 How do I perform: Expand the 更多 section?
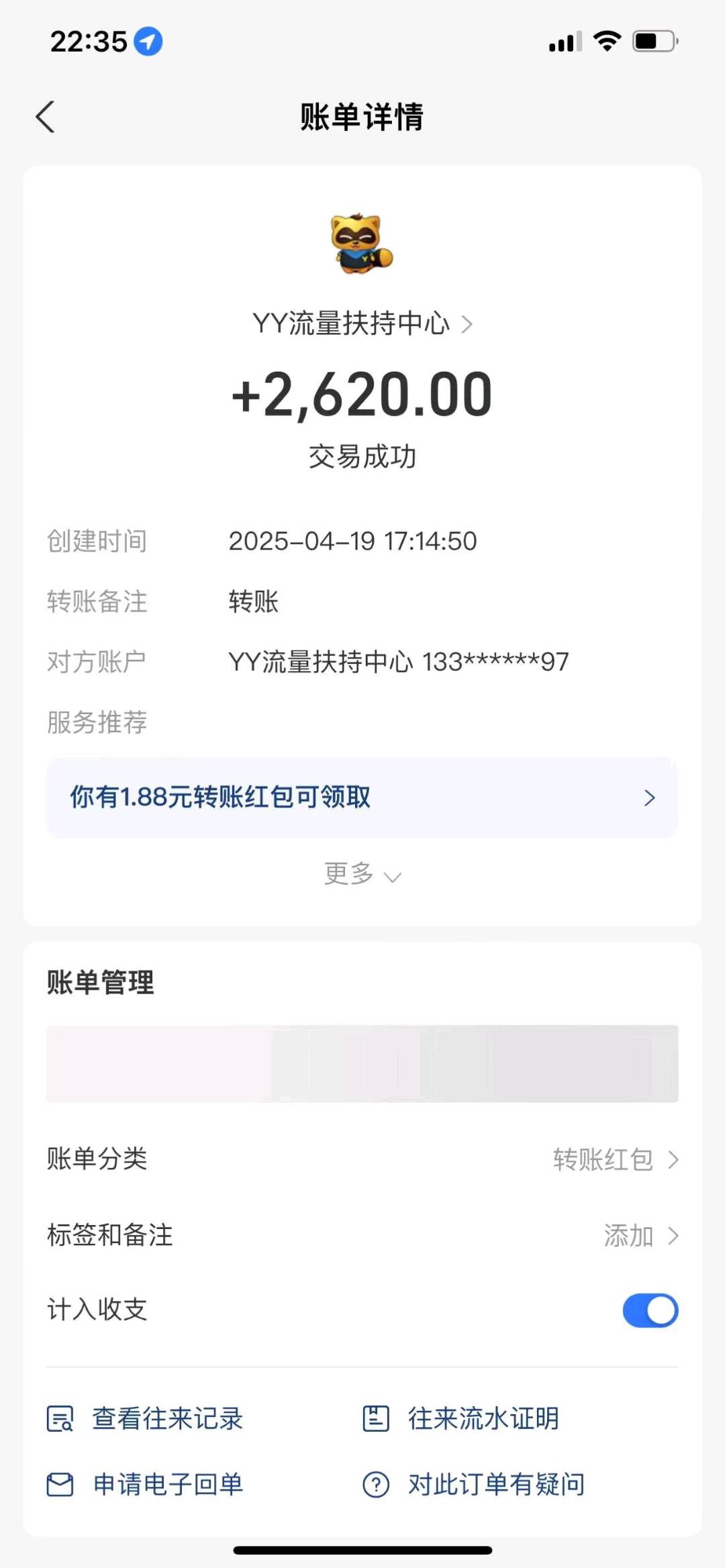[362, 875]
